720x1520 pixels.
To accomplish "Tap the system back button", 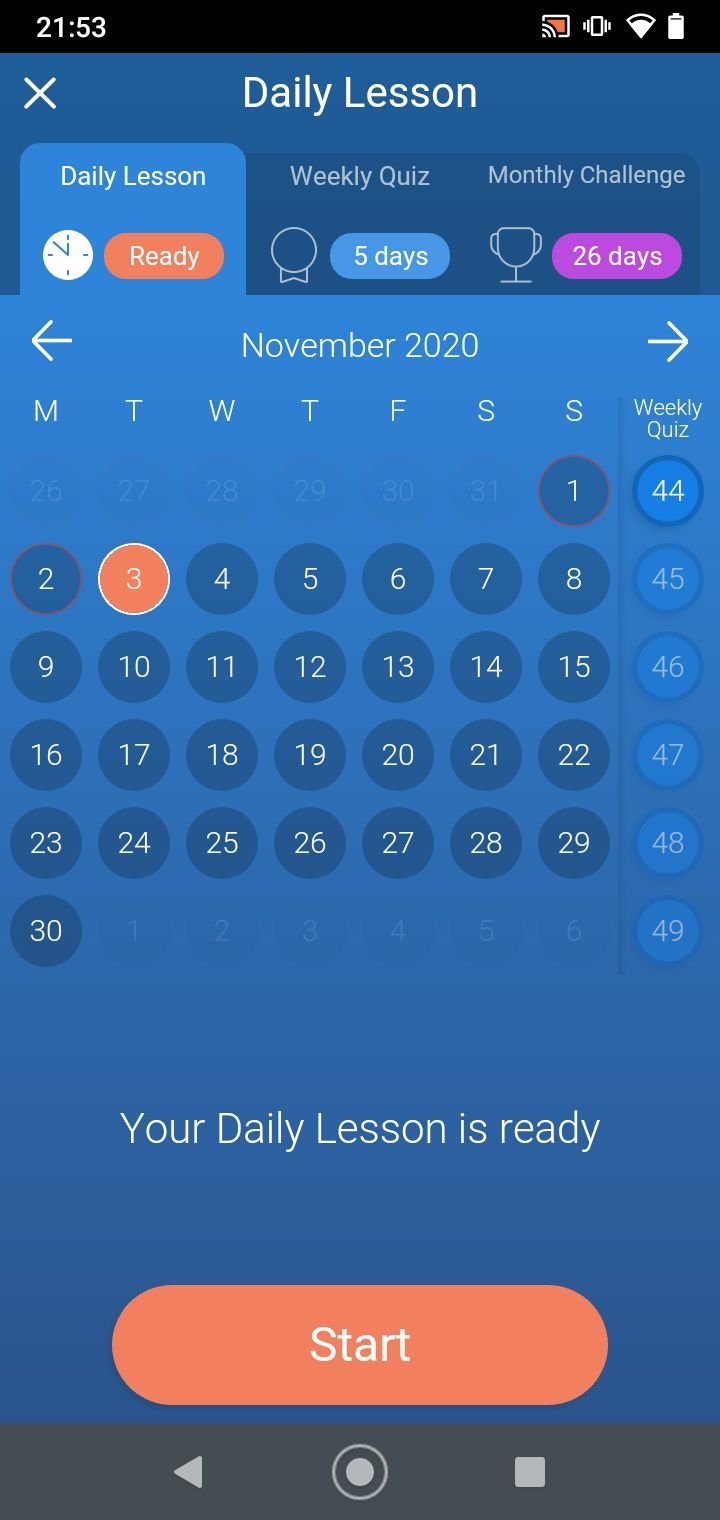I will (x=188, y=1472).
